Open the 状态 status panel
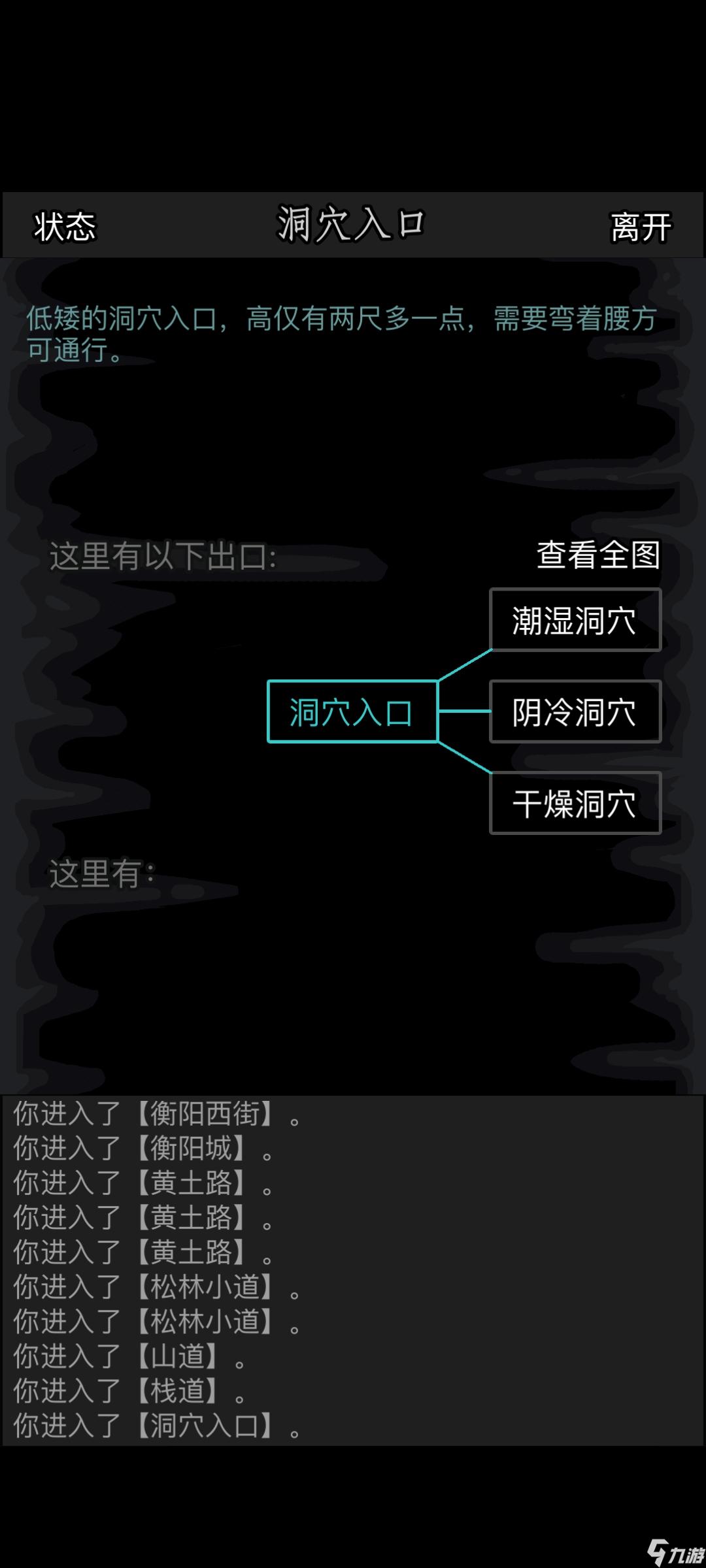The width and height of the screenshot is (706, 1568). click(65, 227)
